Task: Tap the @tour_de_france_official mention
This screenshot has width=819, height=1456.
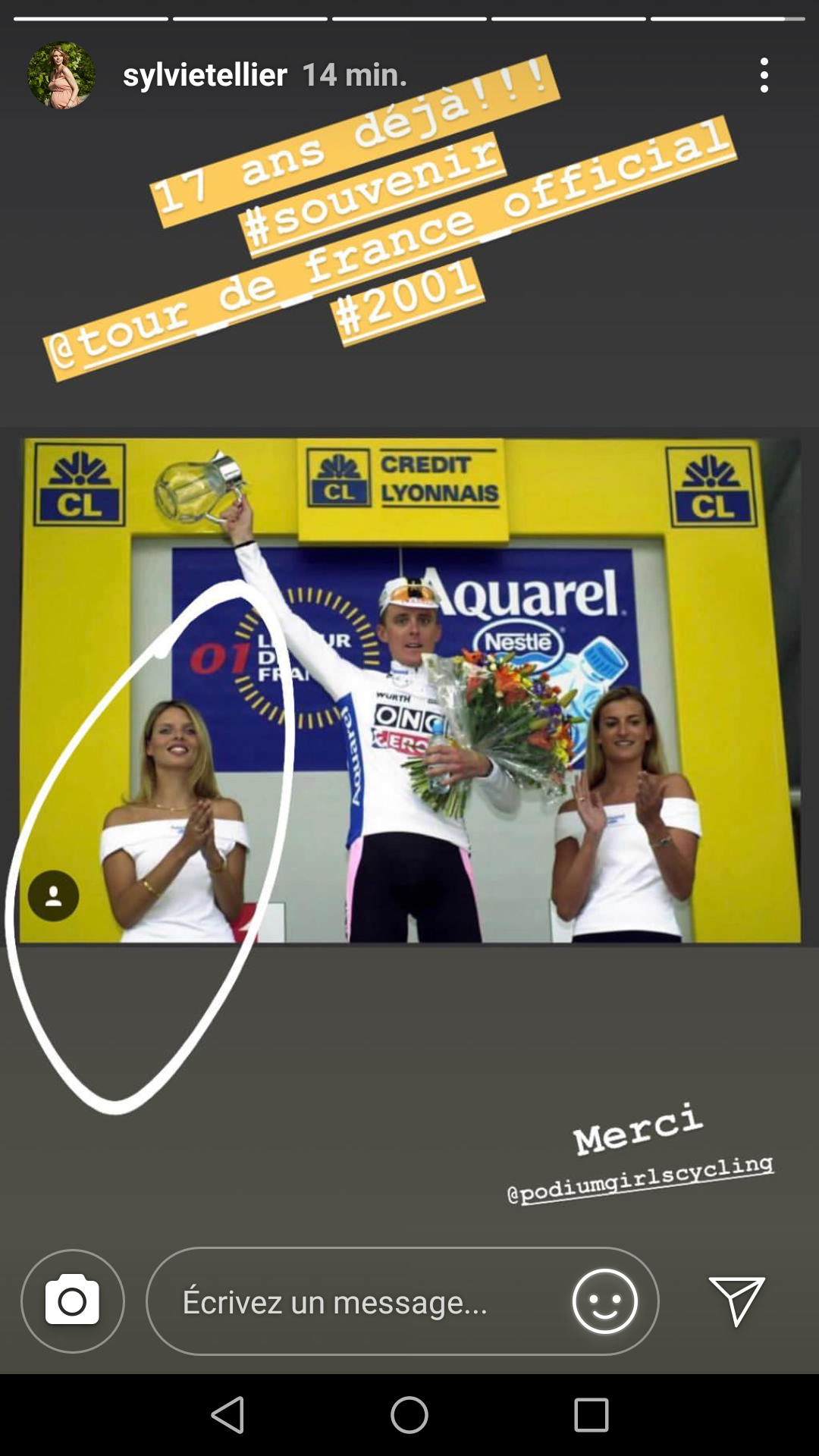Action: coord(390,248)
